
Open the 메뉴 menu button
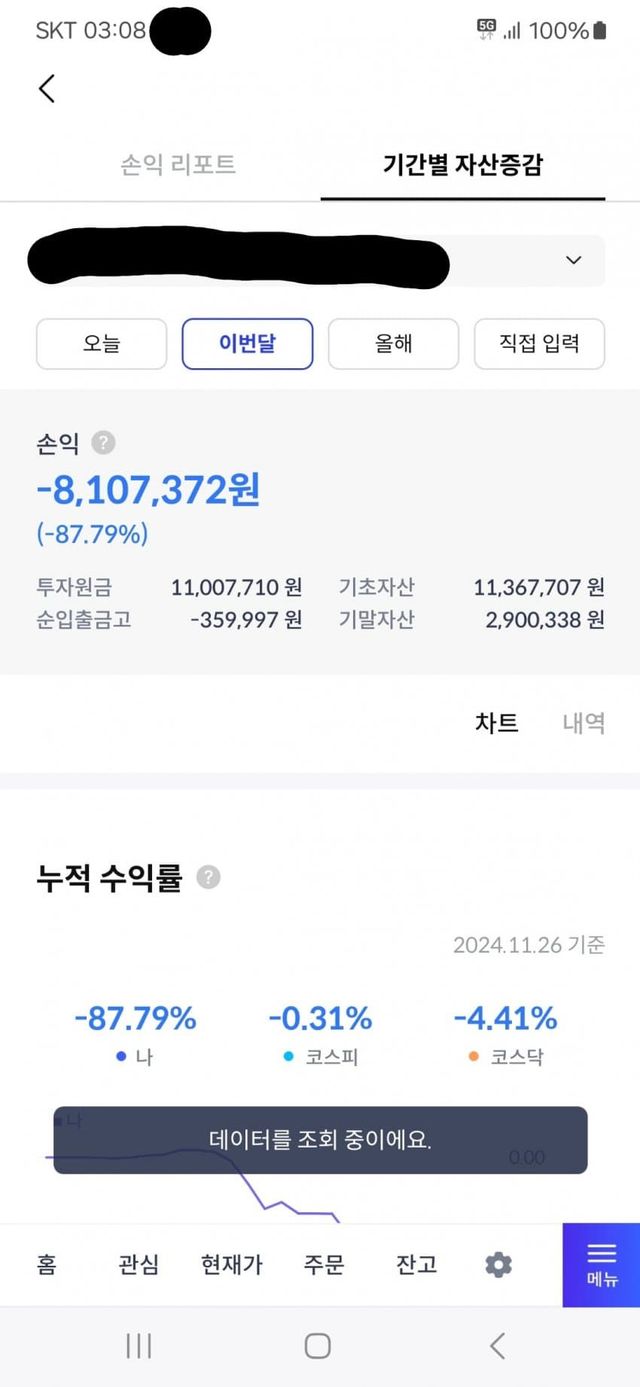coord(601,1265)
